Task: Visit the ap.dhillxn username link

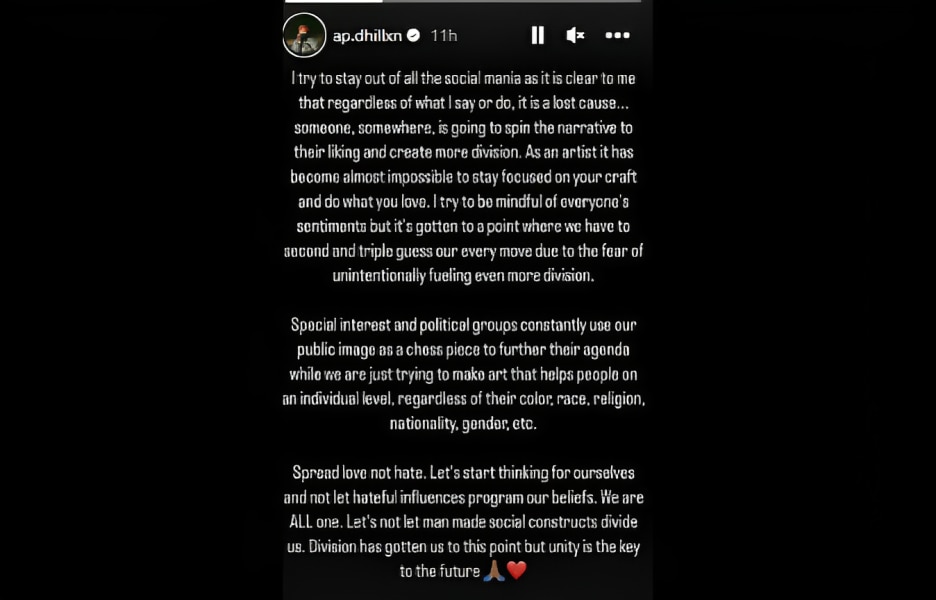Action: click(x=369, y=35)
